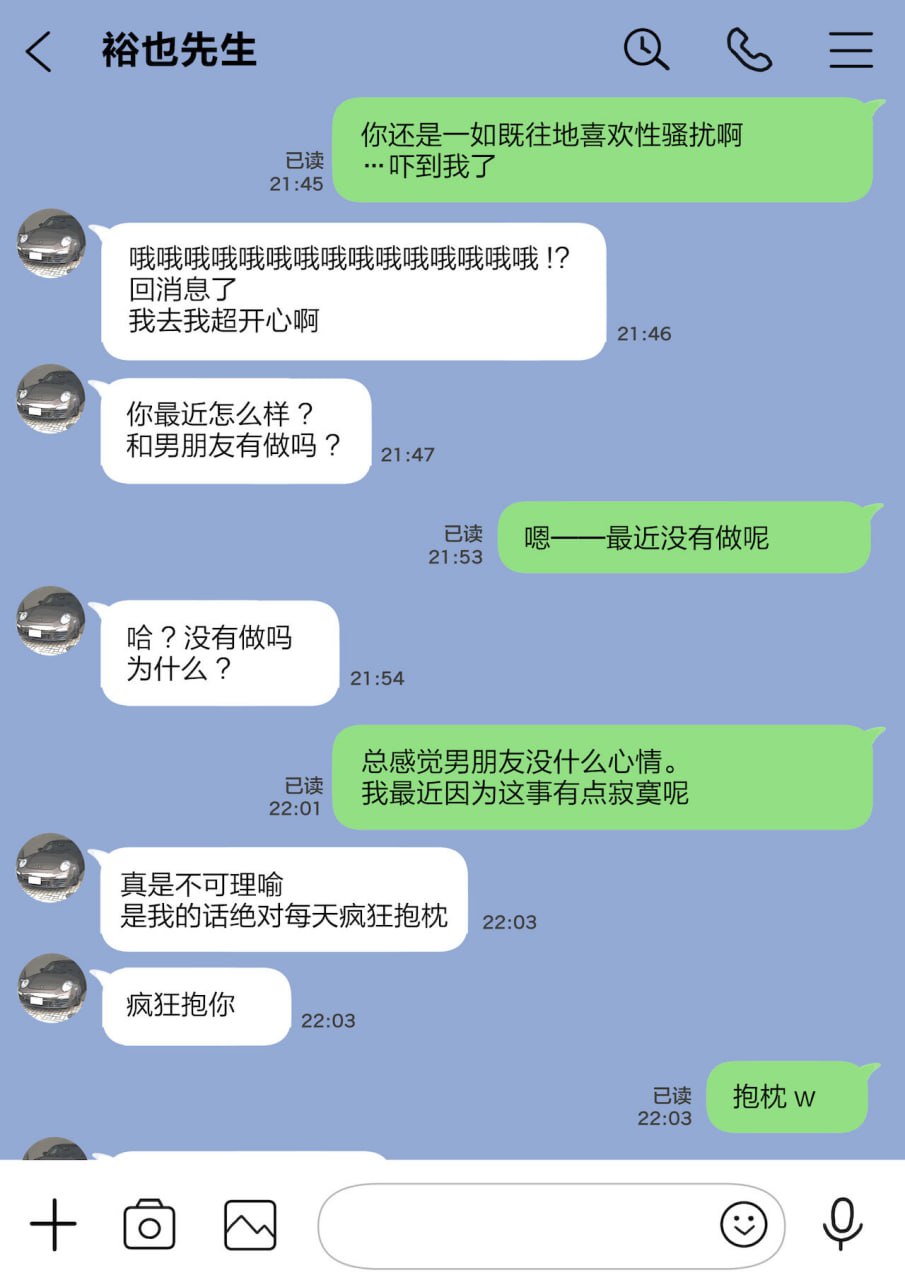Viewport: 905px width, 1280px height.
Task: Tap the topmost avatar beside the long 哦哦 message
Action: [x=49, y=242]
